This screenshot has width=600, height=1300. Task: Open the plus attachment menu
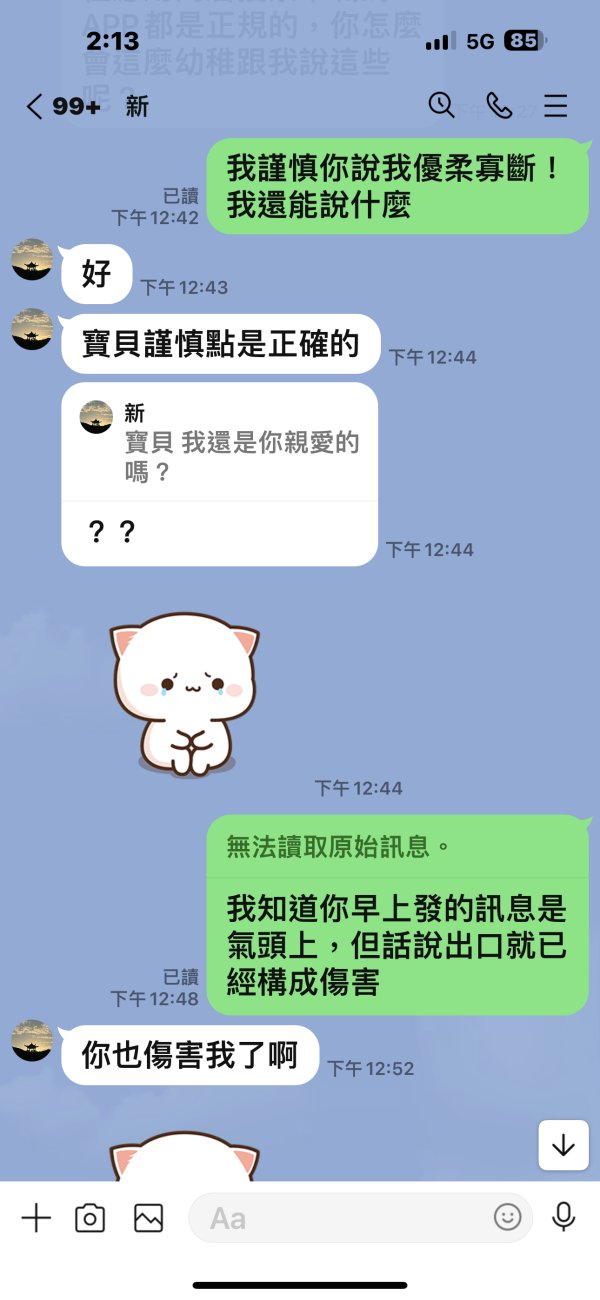36,1217
